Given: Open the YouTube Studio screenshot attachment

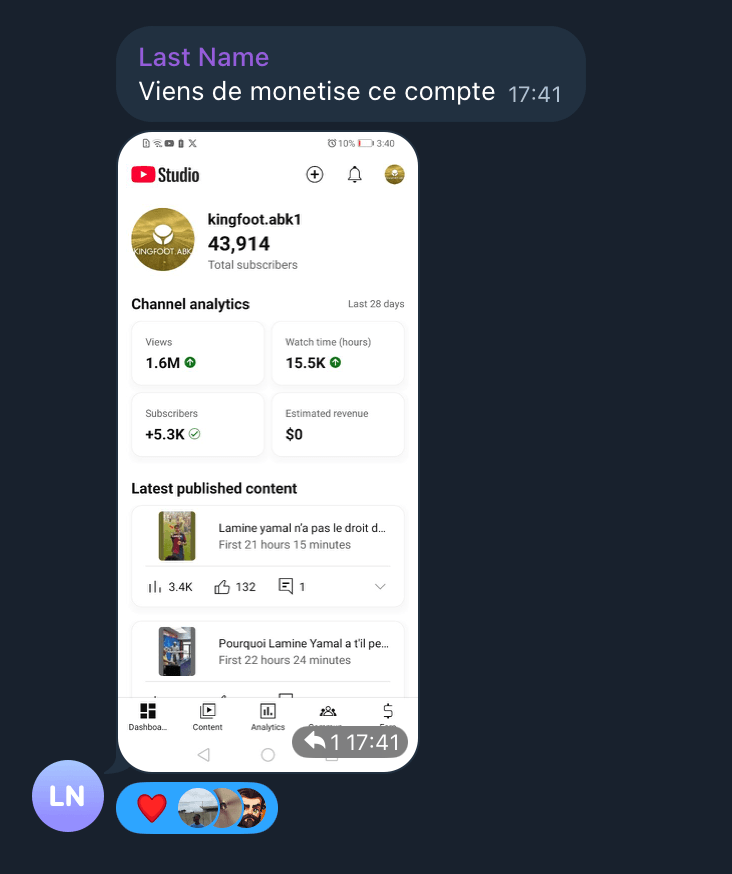Looking at the screenshot, I should pyautogui.click(x=268, y=450).
